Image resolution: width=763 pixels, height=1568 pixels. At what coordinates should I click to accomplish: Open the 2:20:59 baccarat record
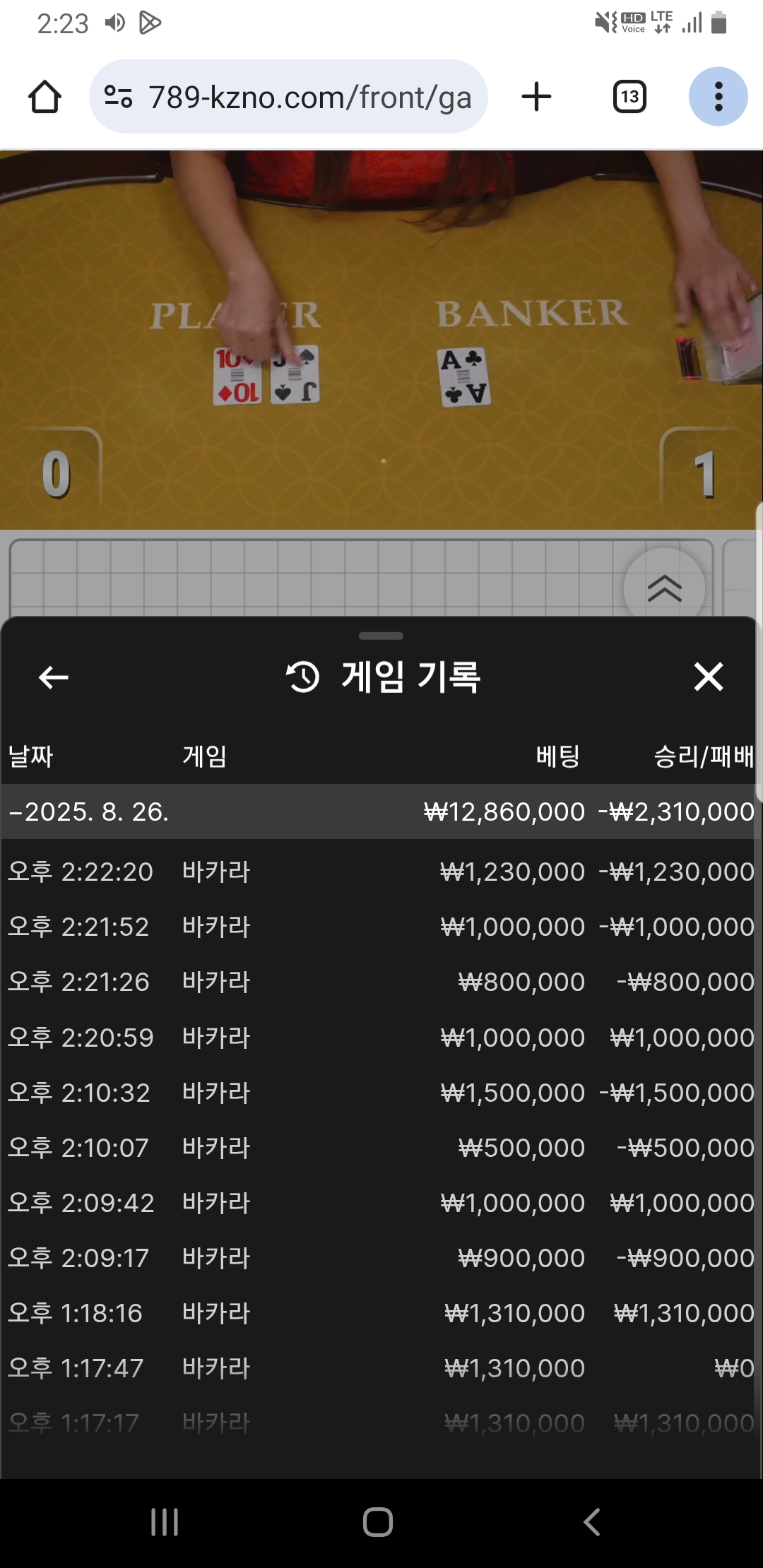point(380,1038)
